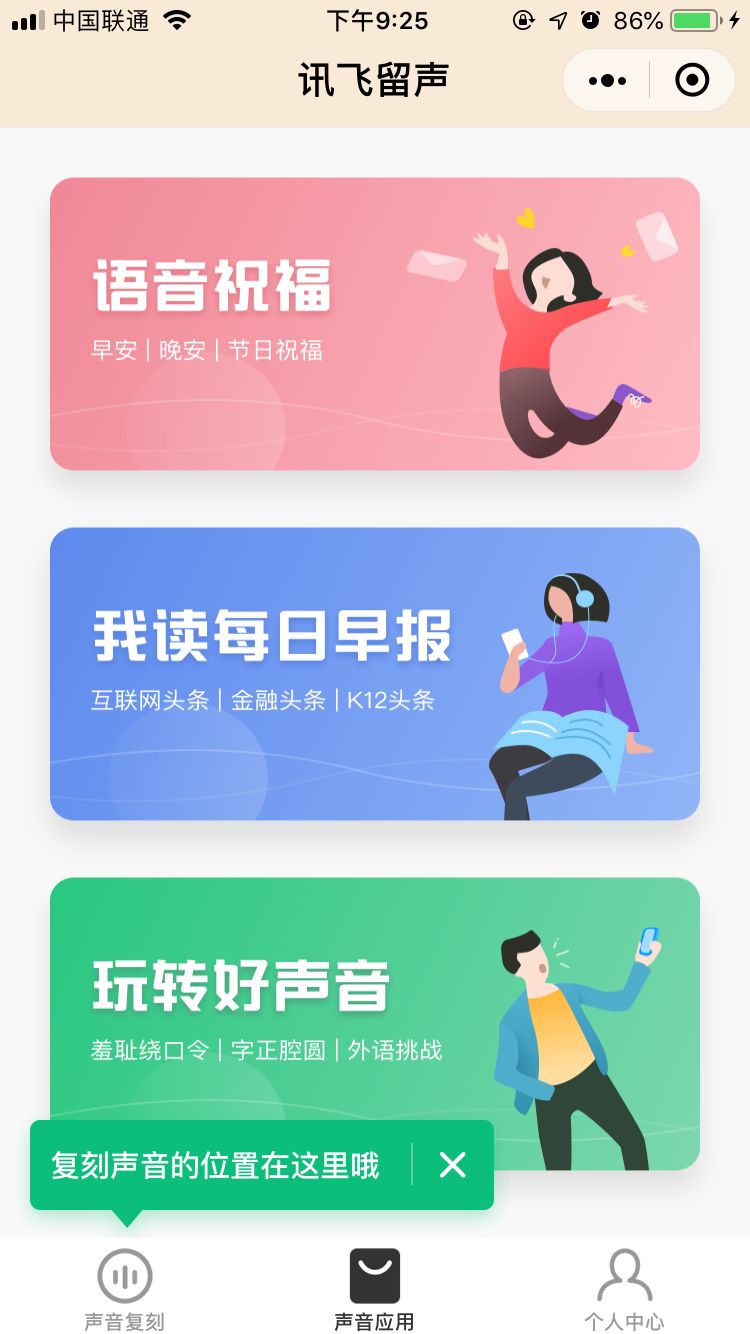Screen dimensions: 750x1334
Task: Open the 我读每日早报 card
Action: tap(375, 673)
